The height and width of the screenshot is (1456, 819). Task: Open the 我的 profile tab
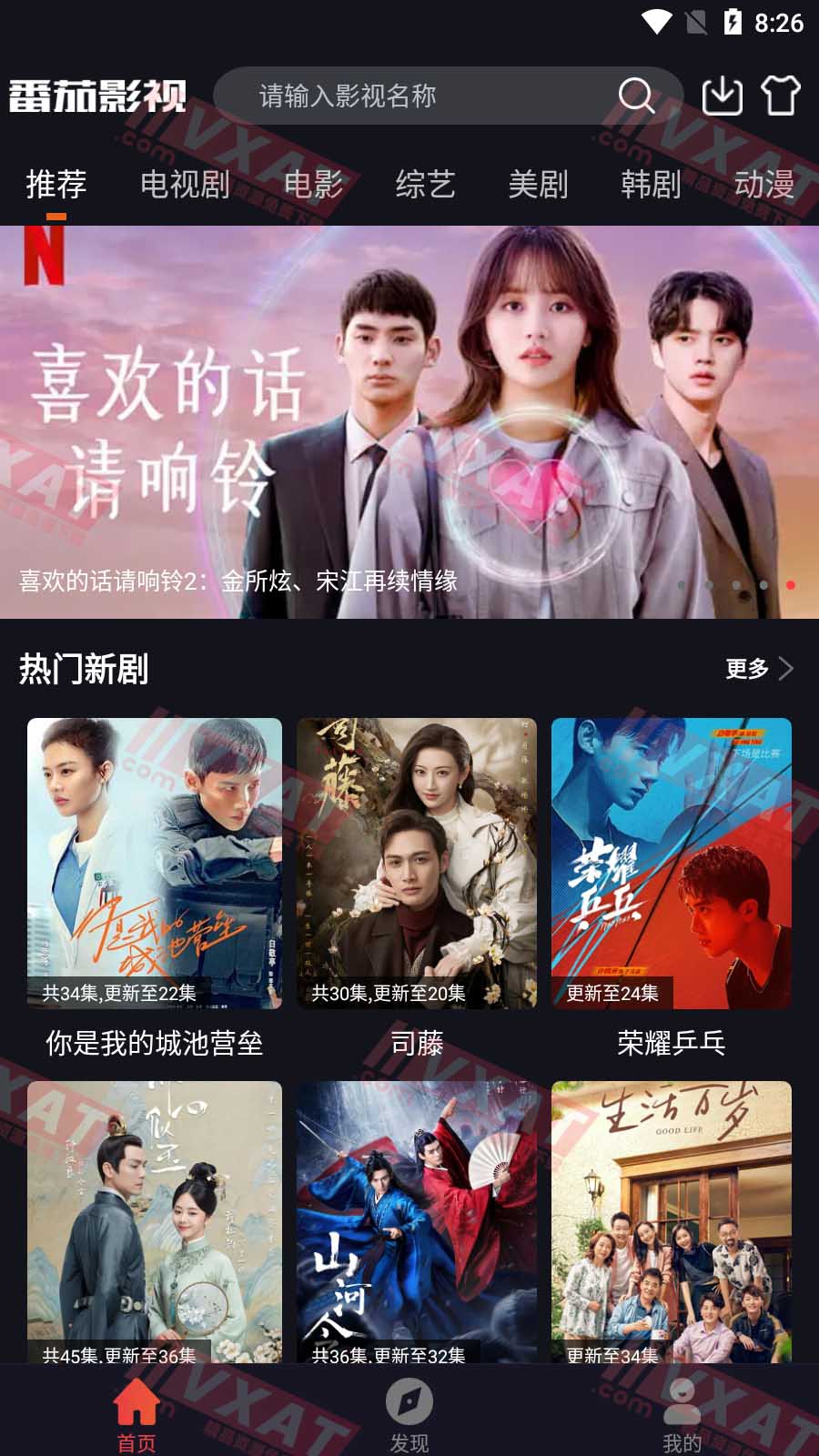(x=682, y=1415)
